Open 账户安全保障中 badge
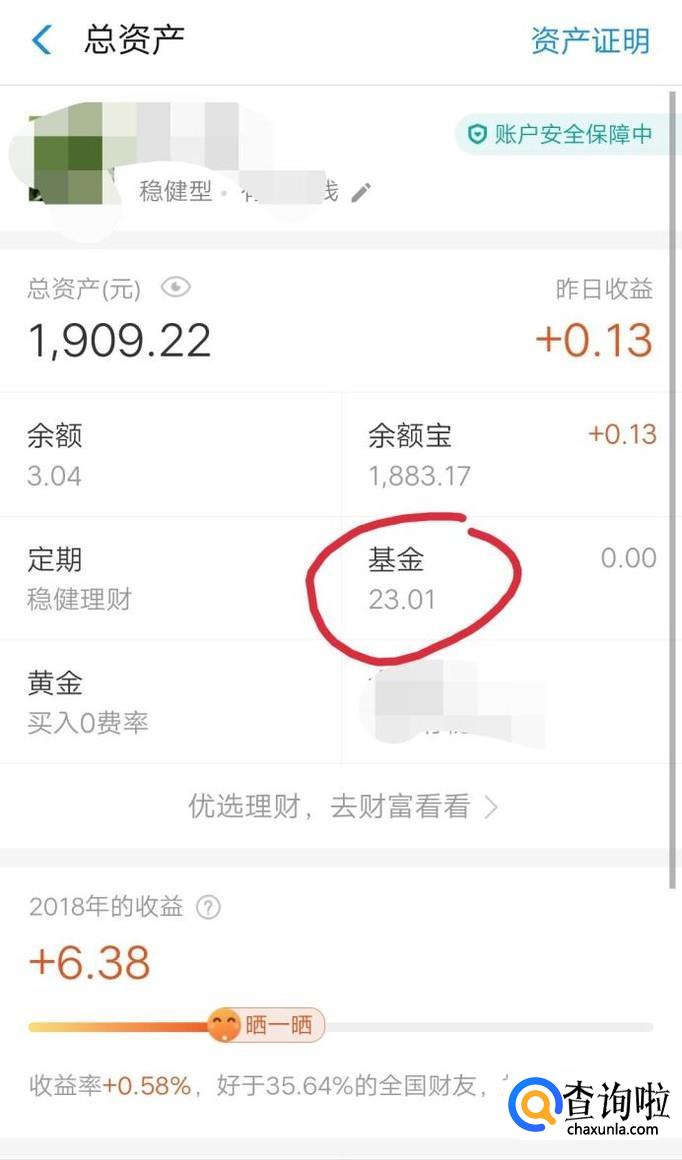The image size is (682, 1160). point(560,134)
